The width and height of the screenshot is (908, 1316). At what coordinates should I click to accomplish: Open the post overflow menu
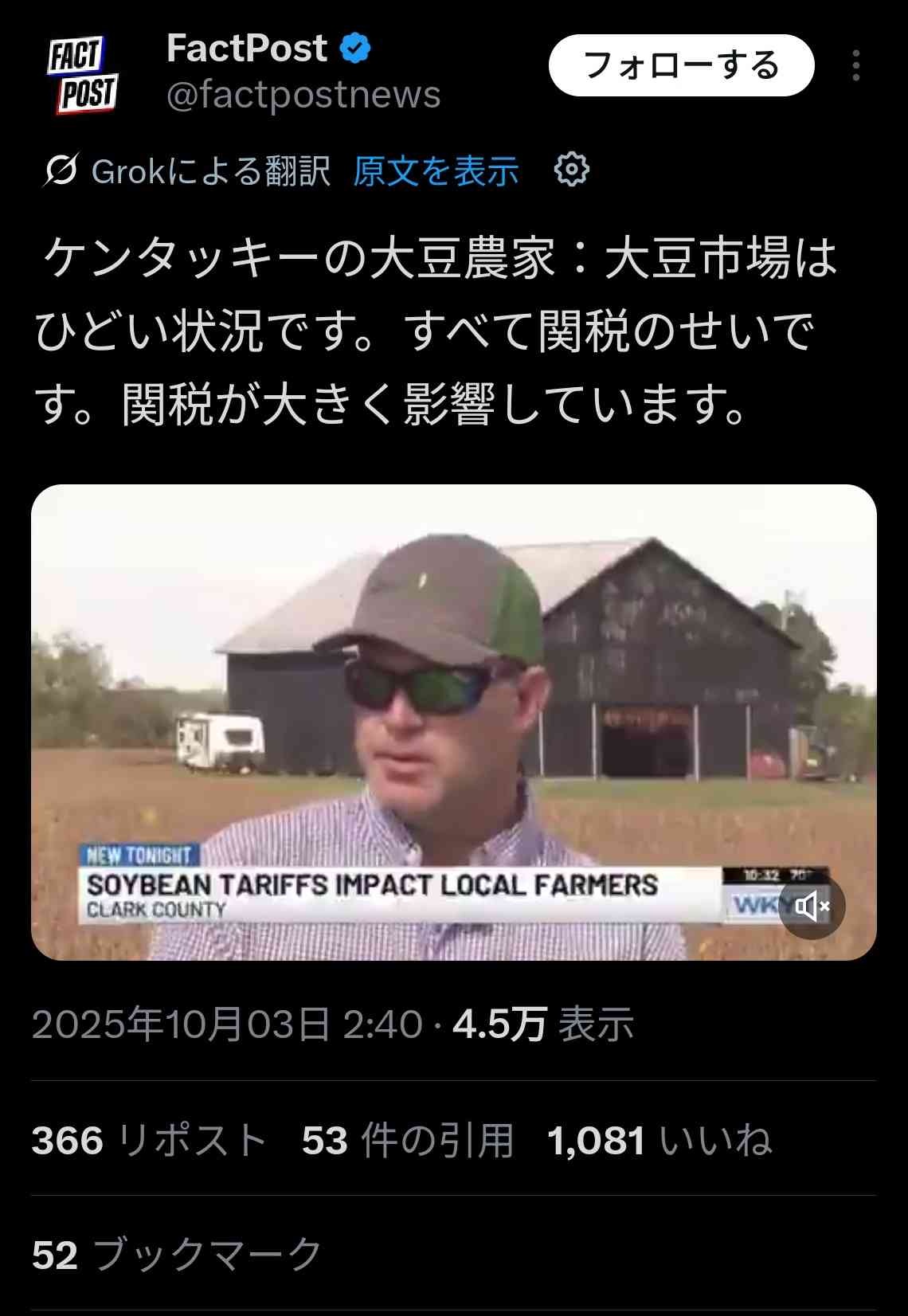point(855,65)
